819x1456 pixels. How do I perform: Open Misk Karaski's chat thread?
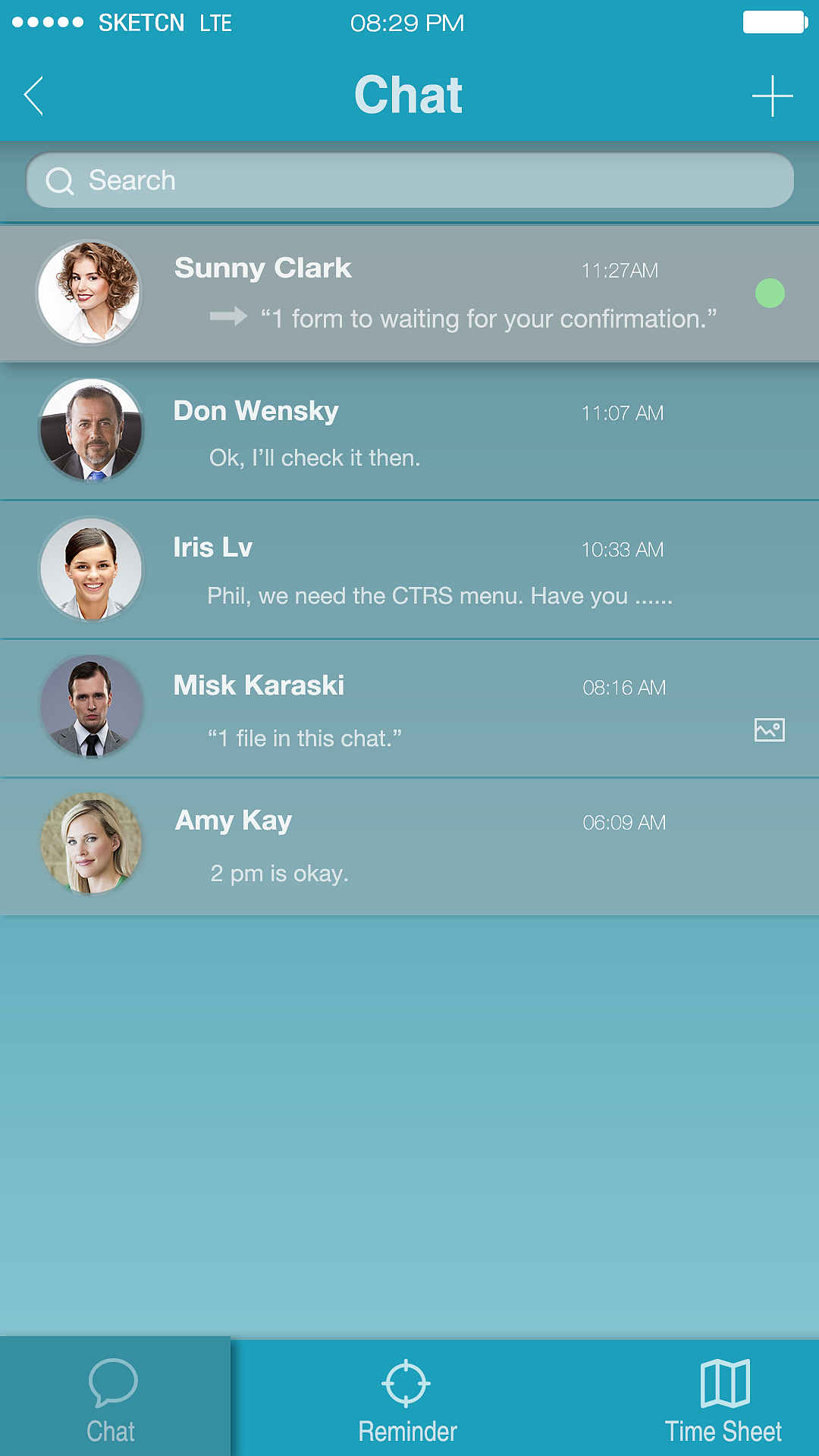(x=409, y=708)
